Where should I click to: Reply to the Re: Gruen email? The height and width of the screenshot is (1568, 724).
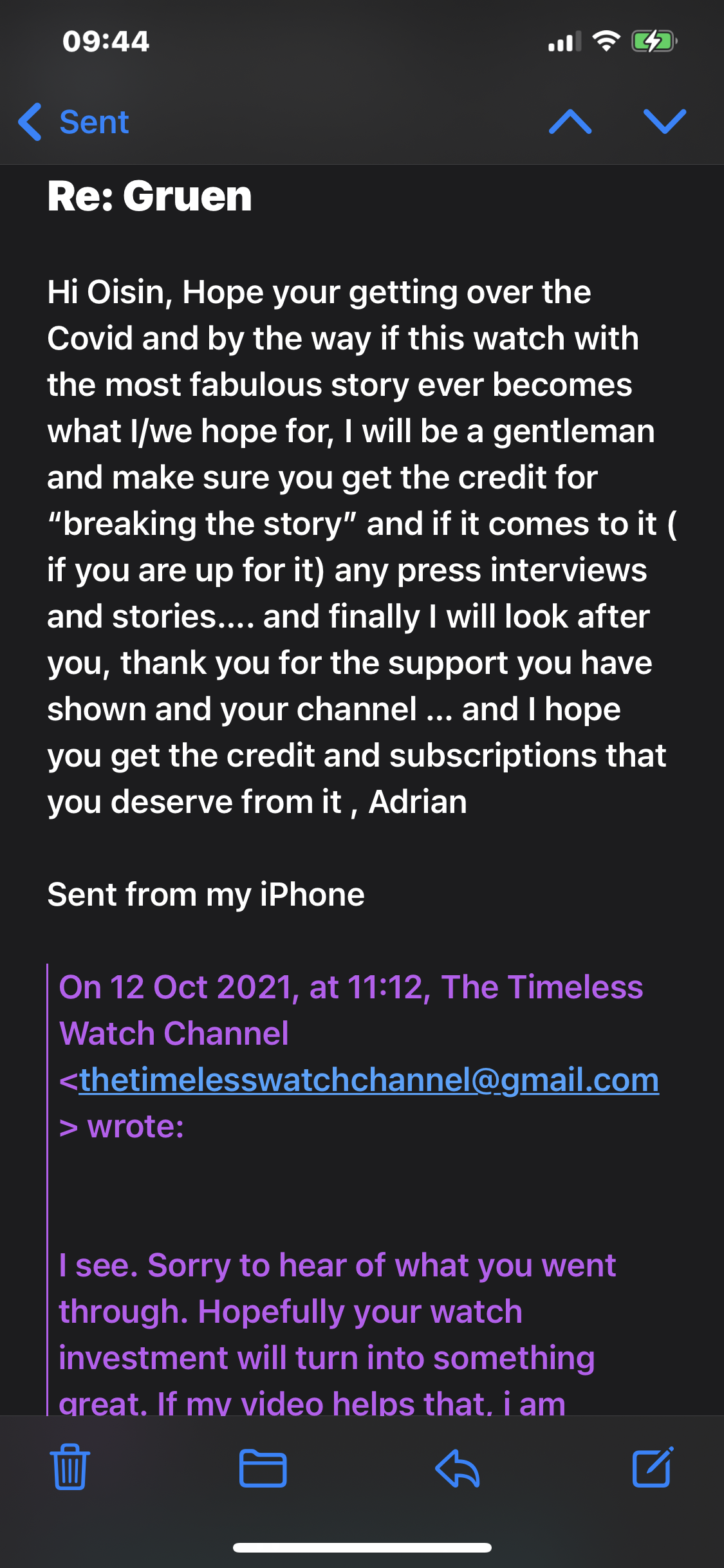pyautogui.click(x=458, y=1469)
